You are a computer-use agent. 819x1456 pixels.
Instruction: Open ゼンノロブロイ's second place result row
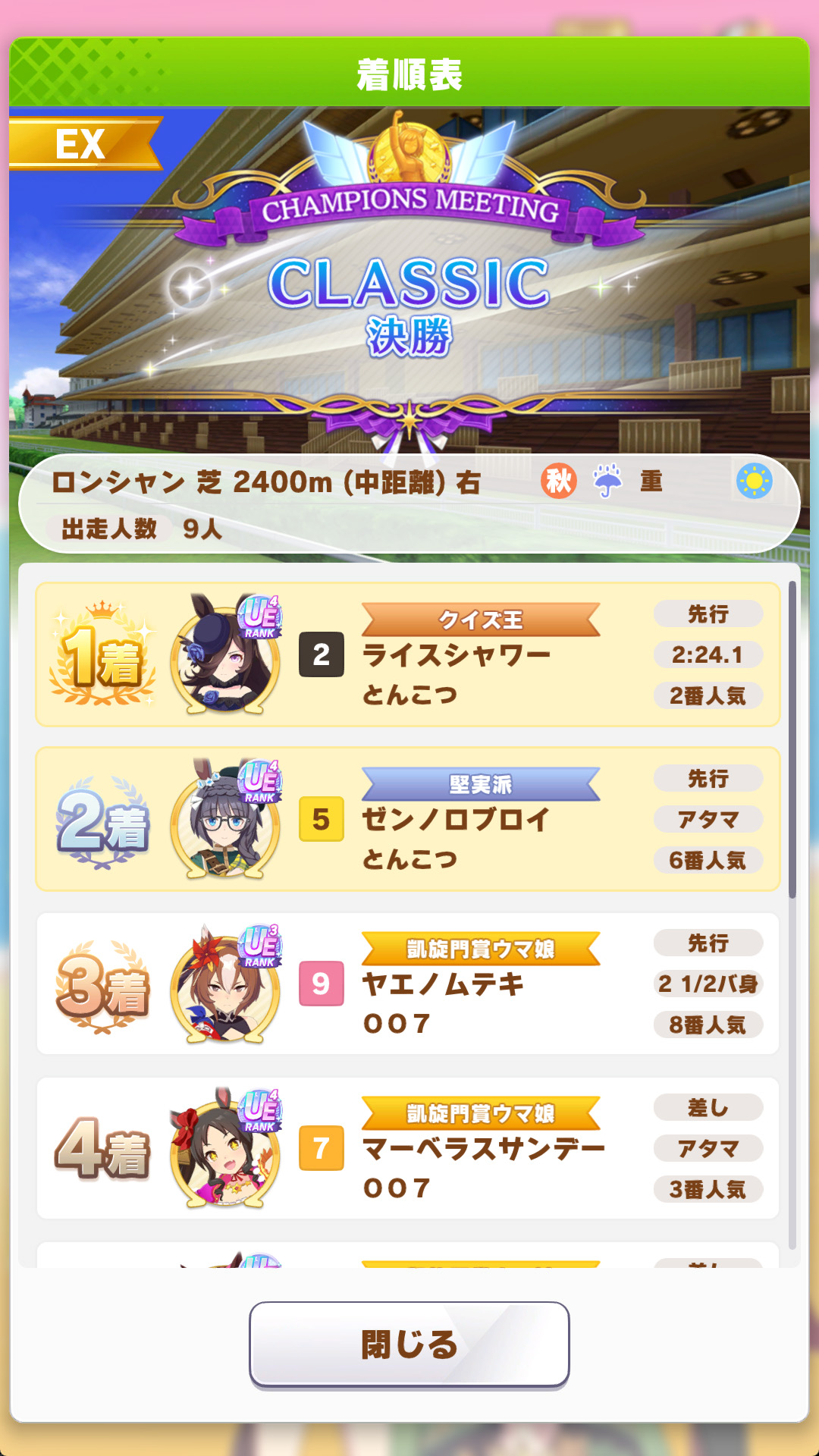click(x=408, y=819)
